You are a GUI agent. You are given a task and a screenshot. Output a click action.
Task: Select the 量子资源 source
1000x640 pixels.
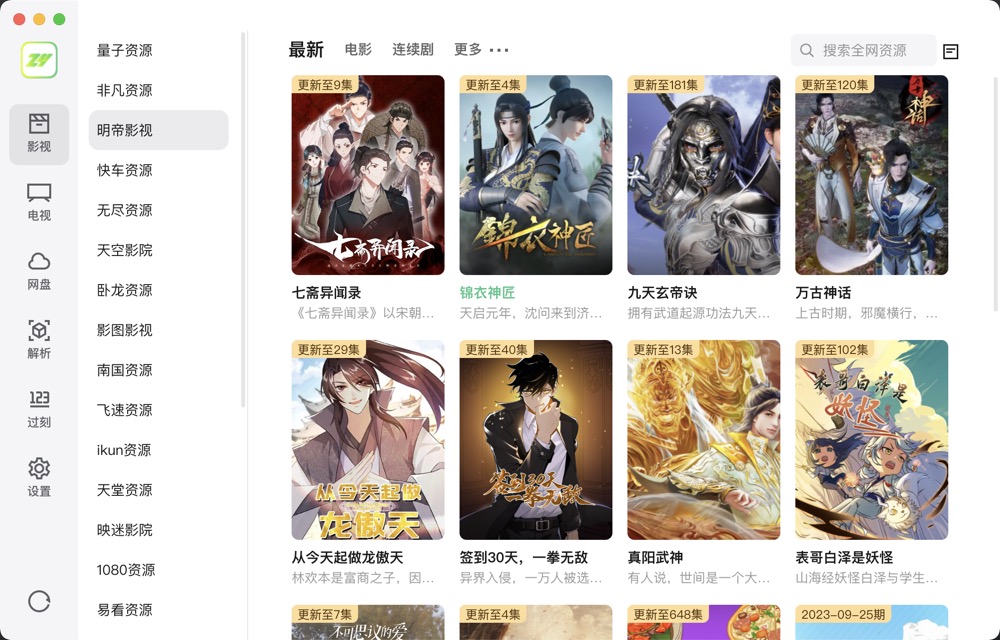125,50
